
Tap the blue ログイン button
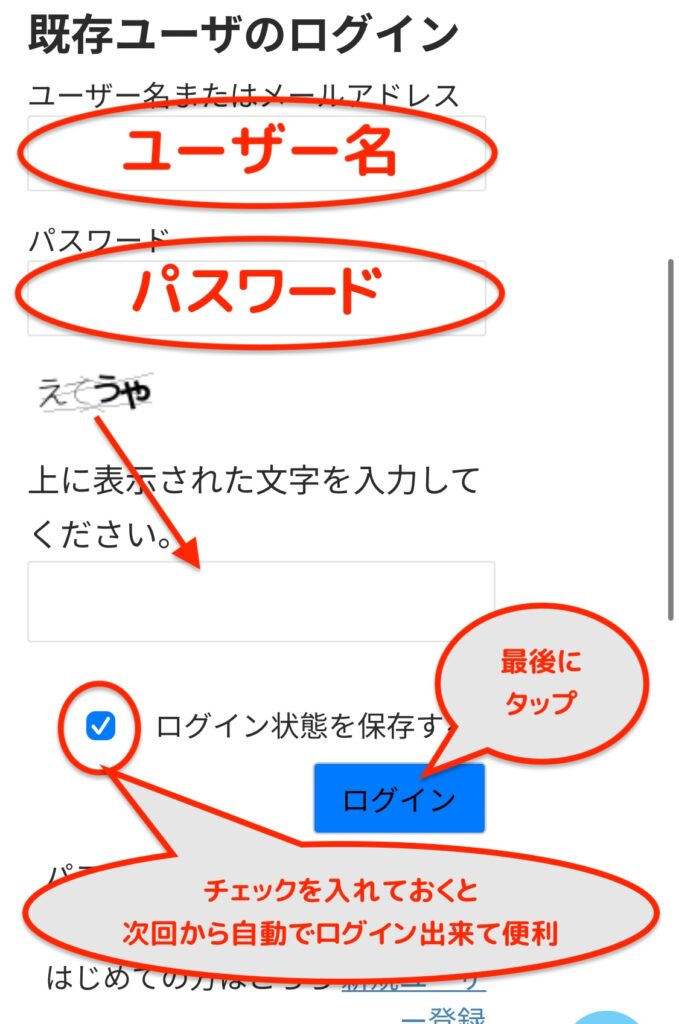(x=399, y=799)
